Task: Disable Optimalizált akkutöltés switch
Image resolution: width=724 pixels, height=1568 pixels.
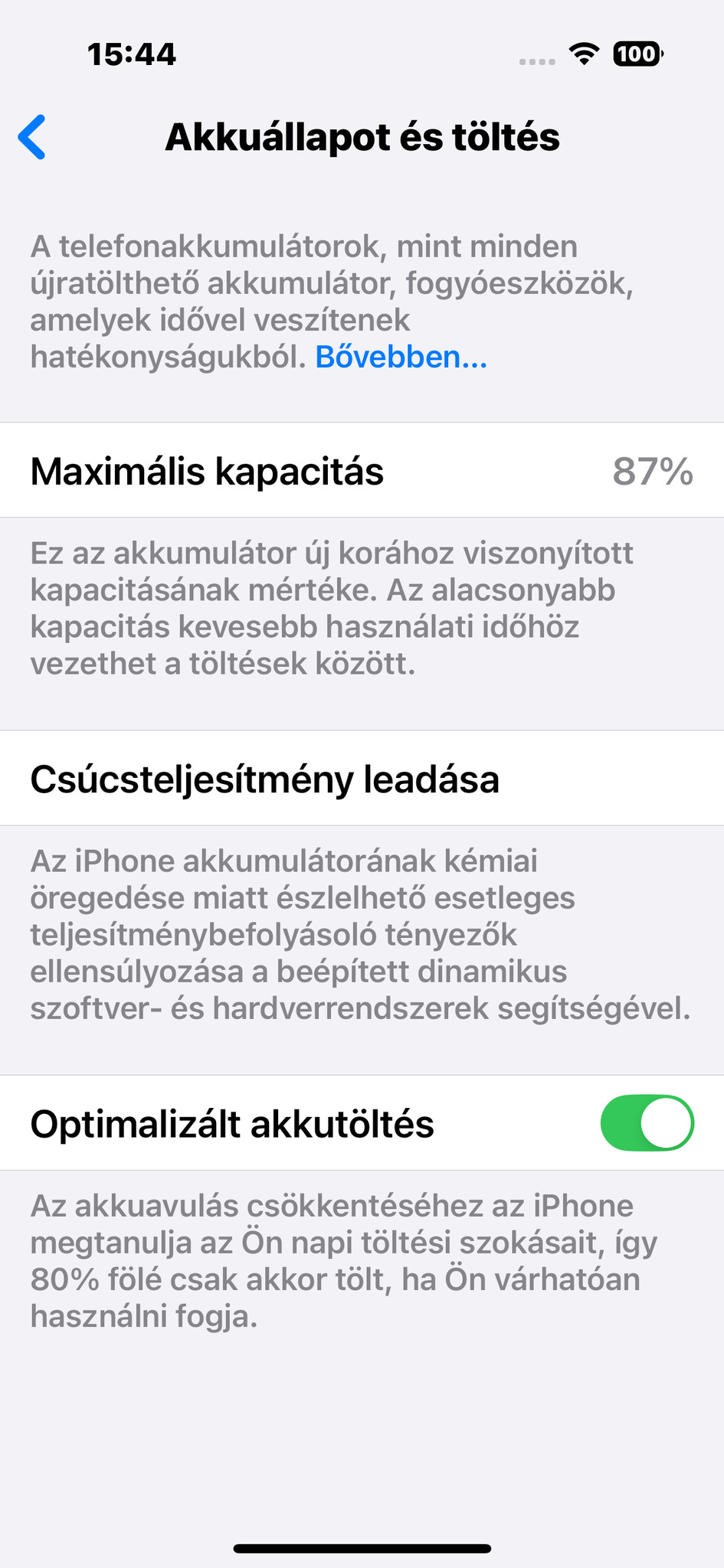Action: 647,1123
